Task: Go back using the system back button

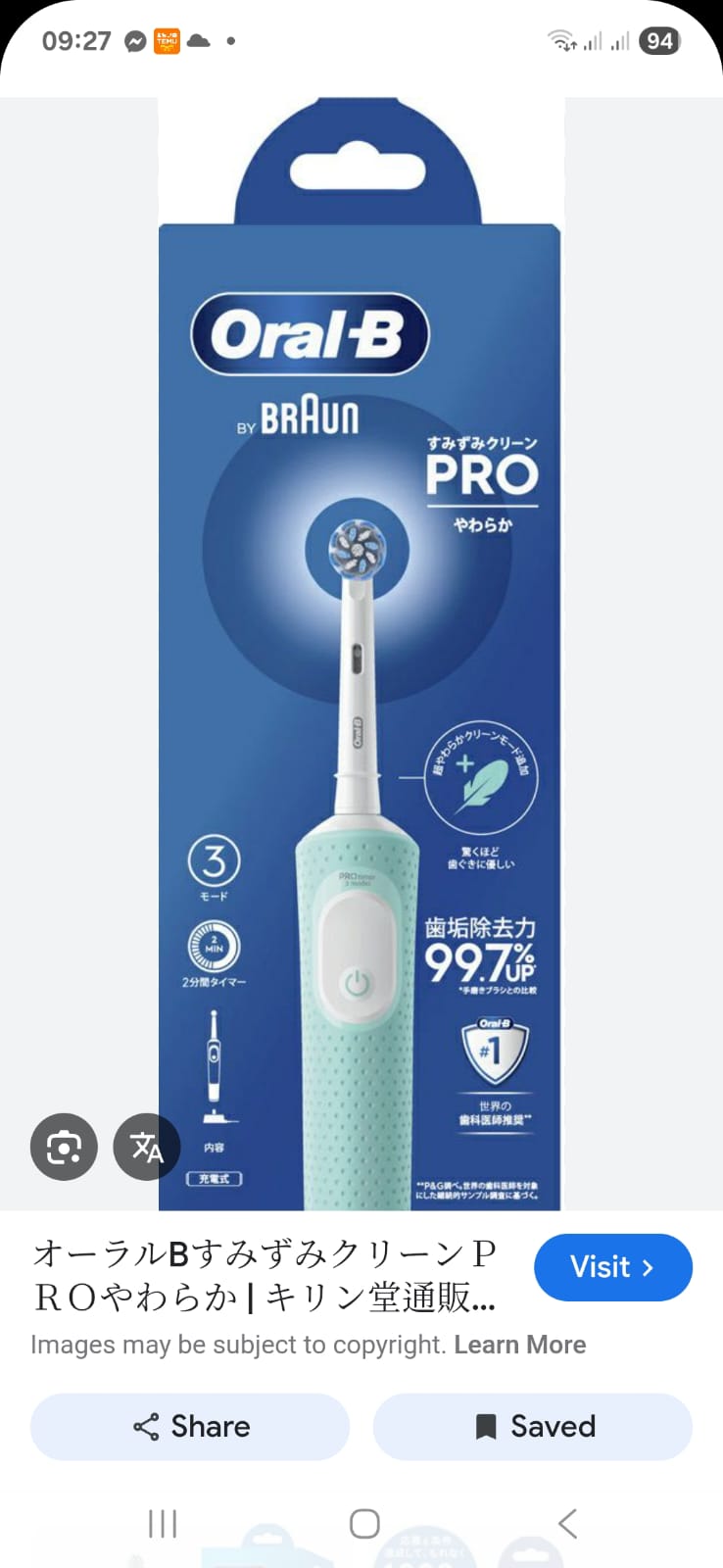Action: click(x=567, y=1524)
